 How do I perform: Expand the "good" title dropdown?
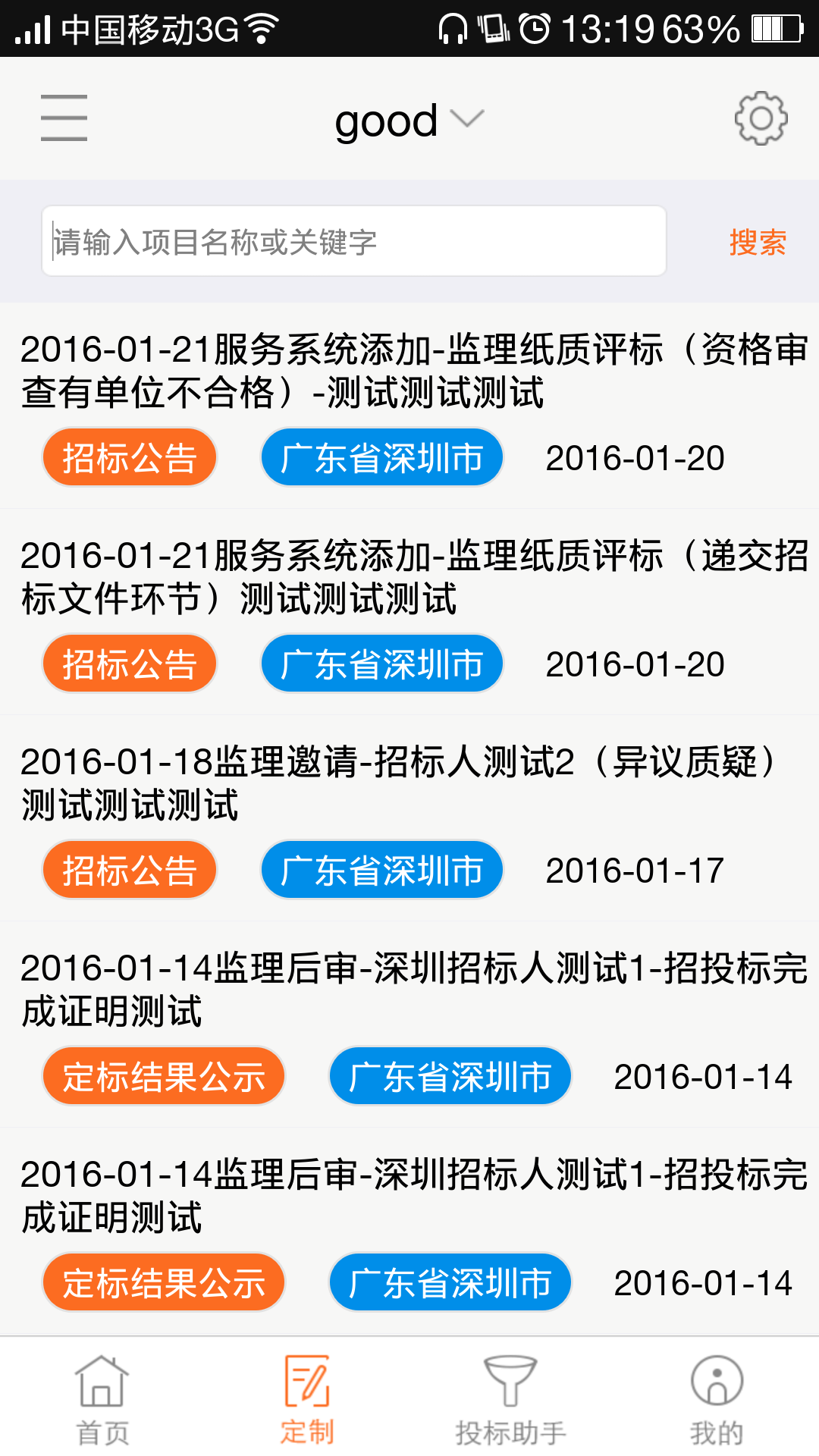(408, 120)
